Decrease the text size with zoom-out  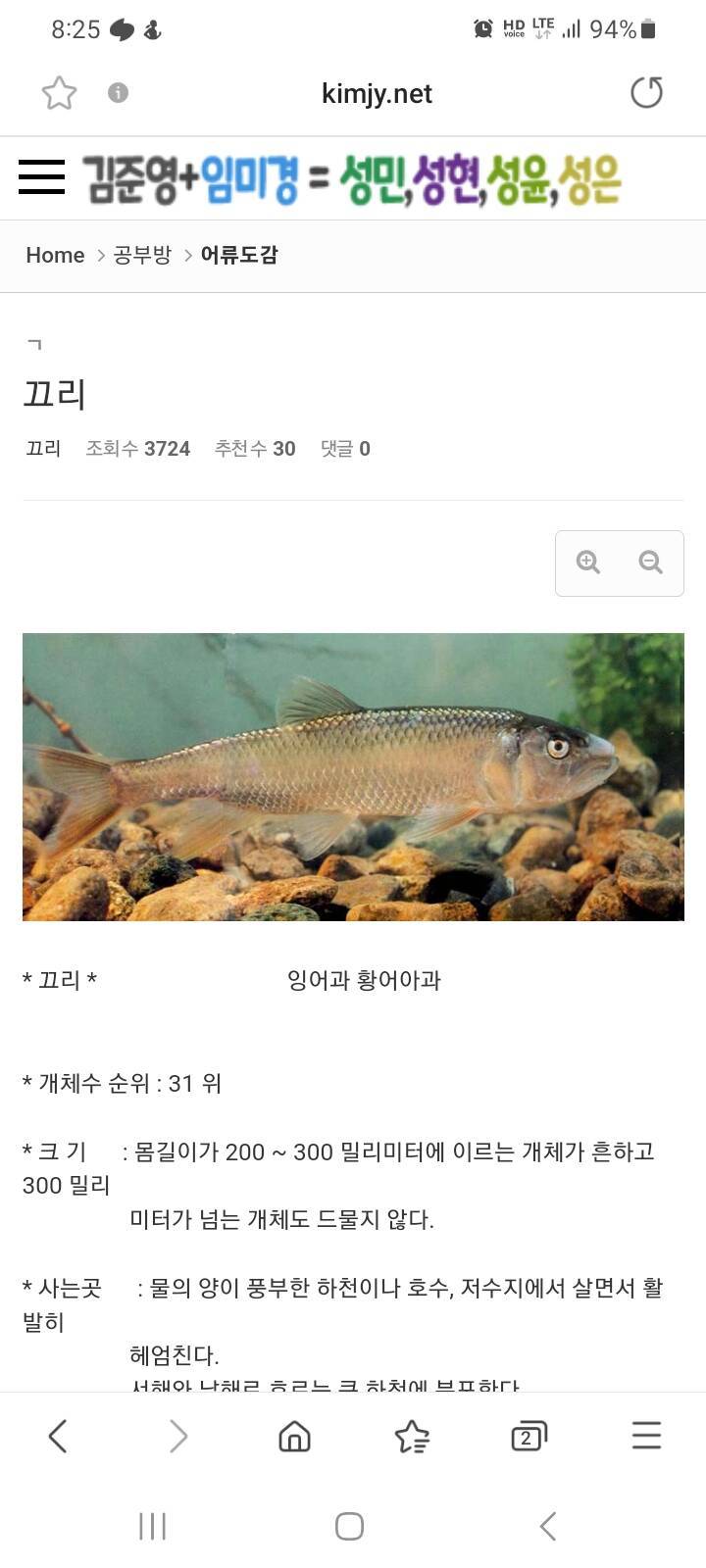[650, 563]
